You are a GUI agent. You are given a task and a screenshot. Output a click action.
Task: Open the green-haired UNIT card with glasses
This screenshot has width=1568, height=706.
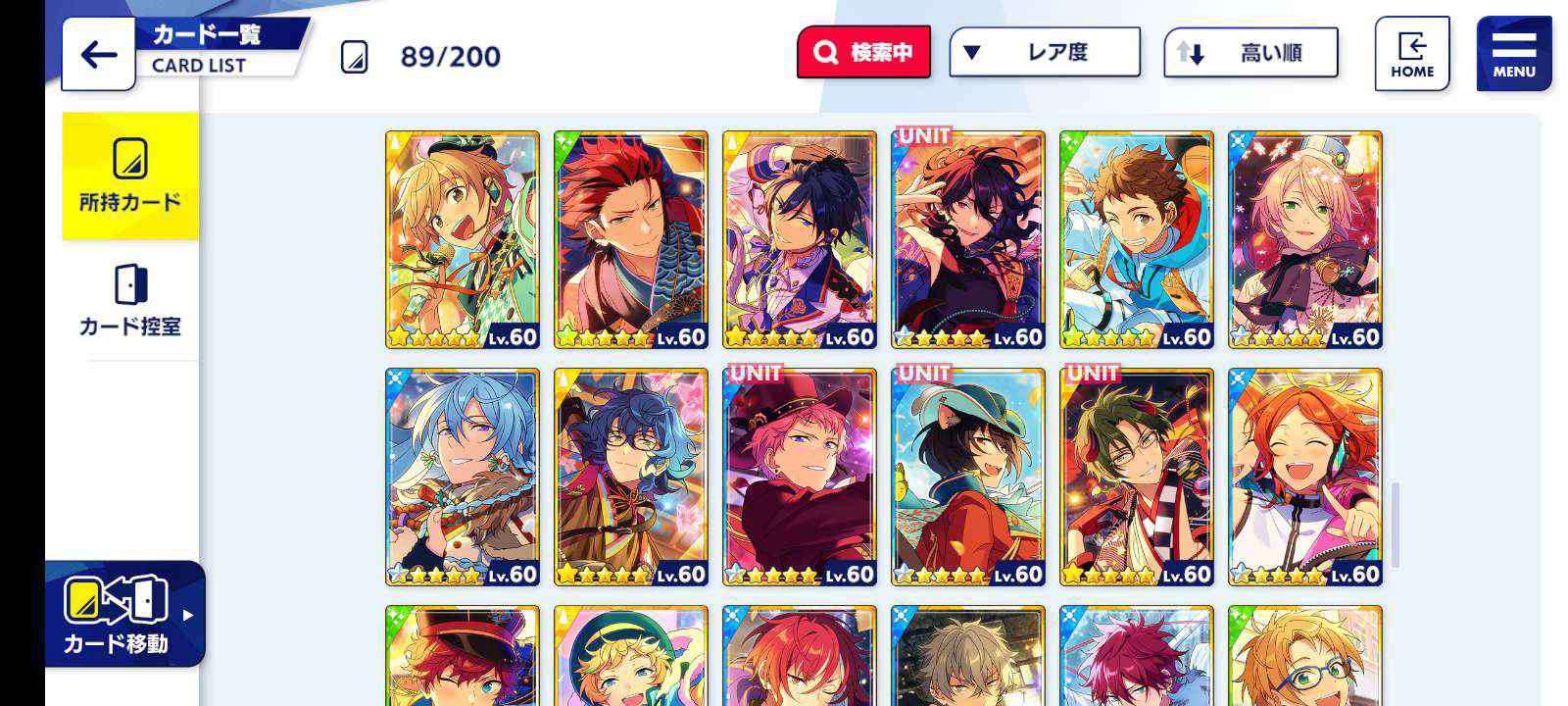(1137, 477)
